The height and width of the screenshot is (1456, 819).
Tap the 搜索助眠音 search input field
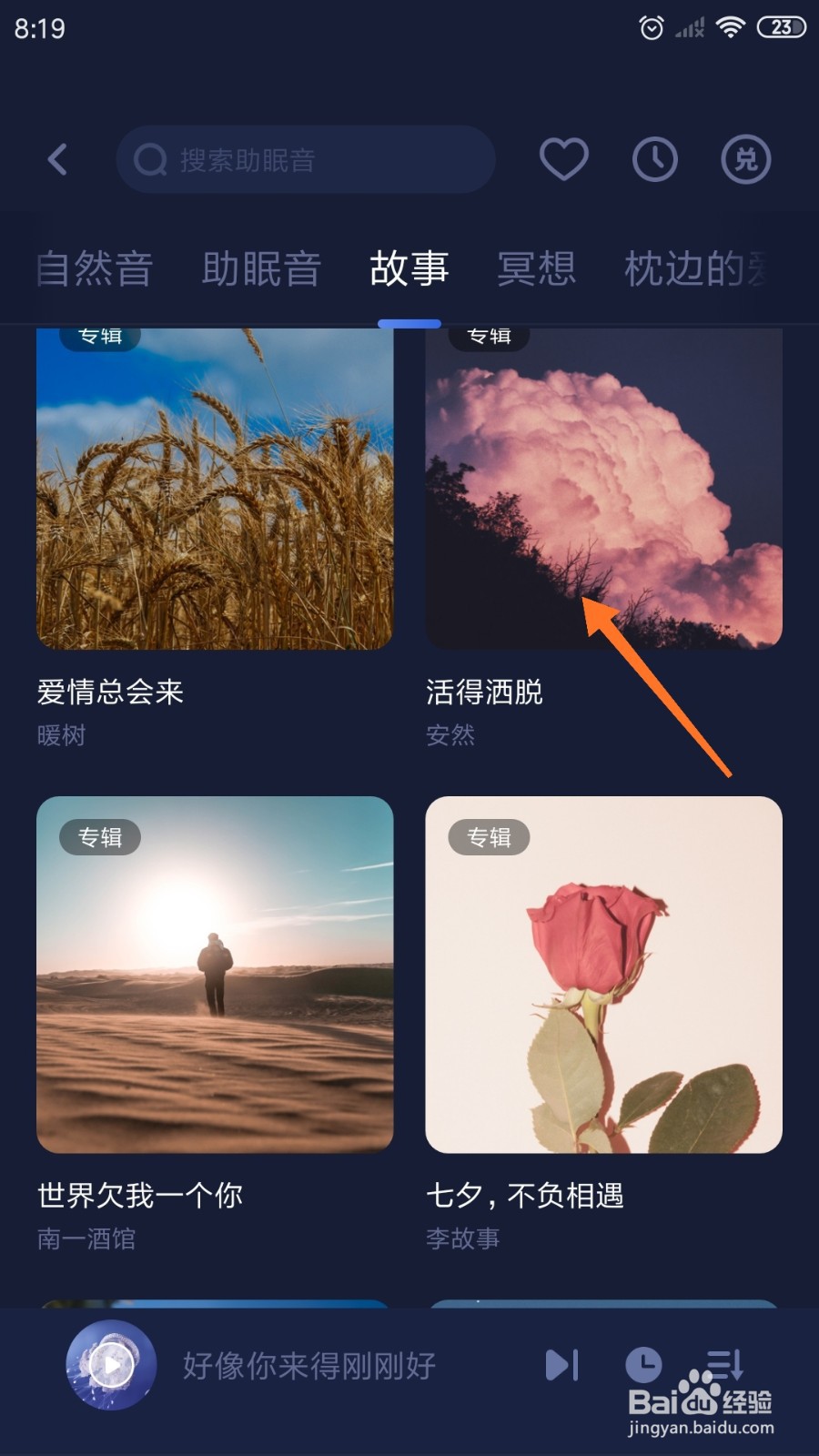click(305, 158)
